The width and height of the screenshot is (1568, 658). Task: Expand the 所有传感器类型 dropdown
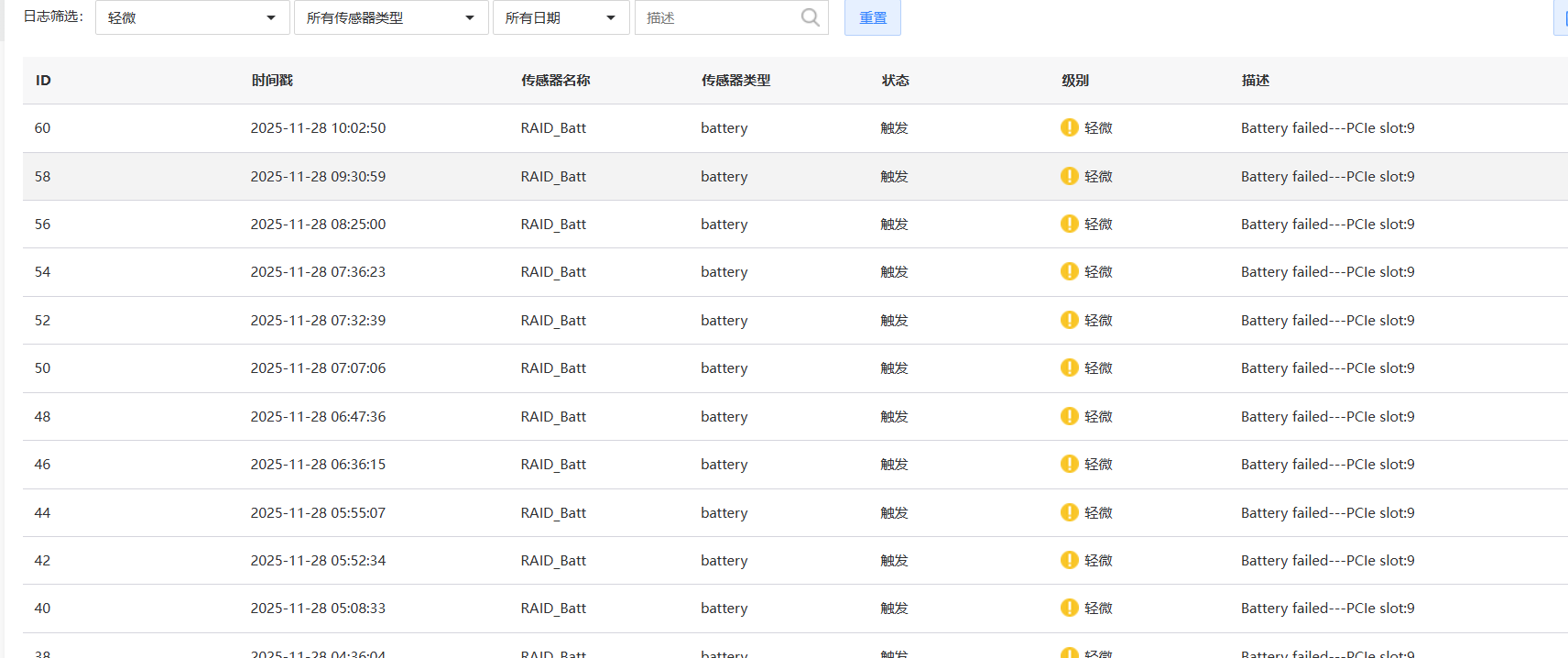390,17
